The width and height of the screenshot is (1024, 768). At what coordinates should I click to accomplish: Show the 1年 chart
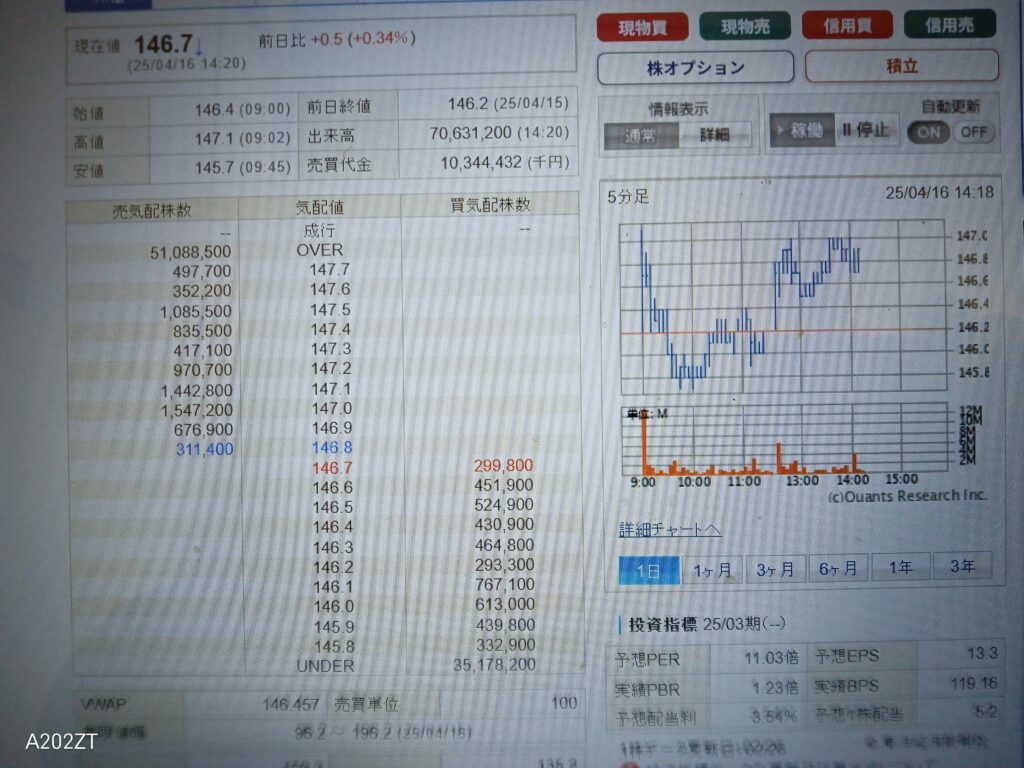click(x=900, y=567)
